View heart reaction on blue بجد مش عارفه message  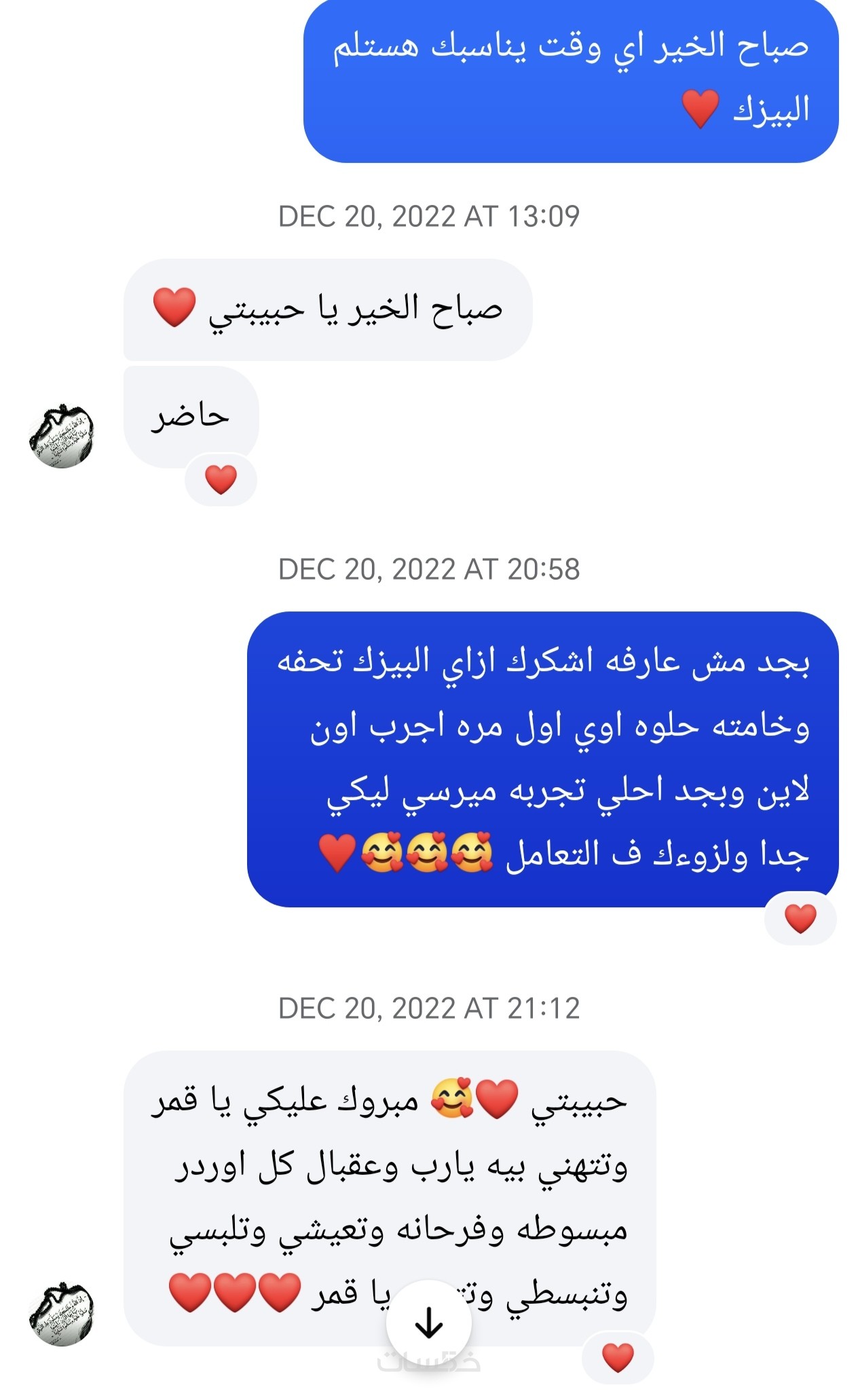coord(800,919)
